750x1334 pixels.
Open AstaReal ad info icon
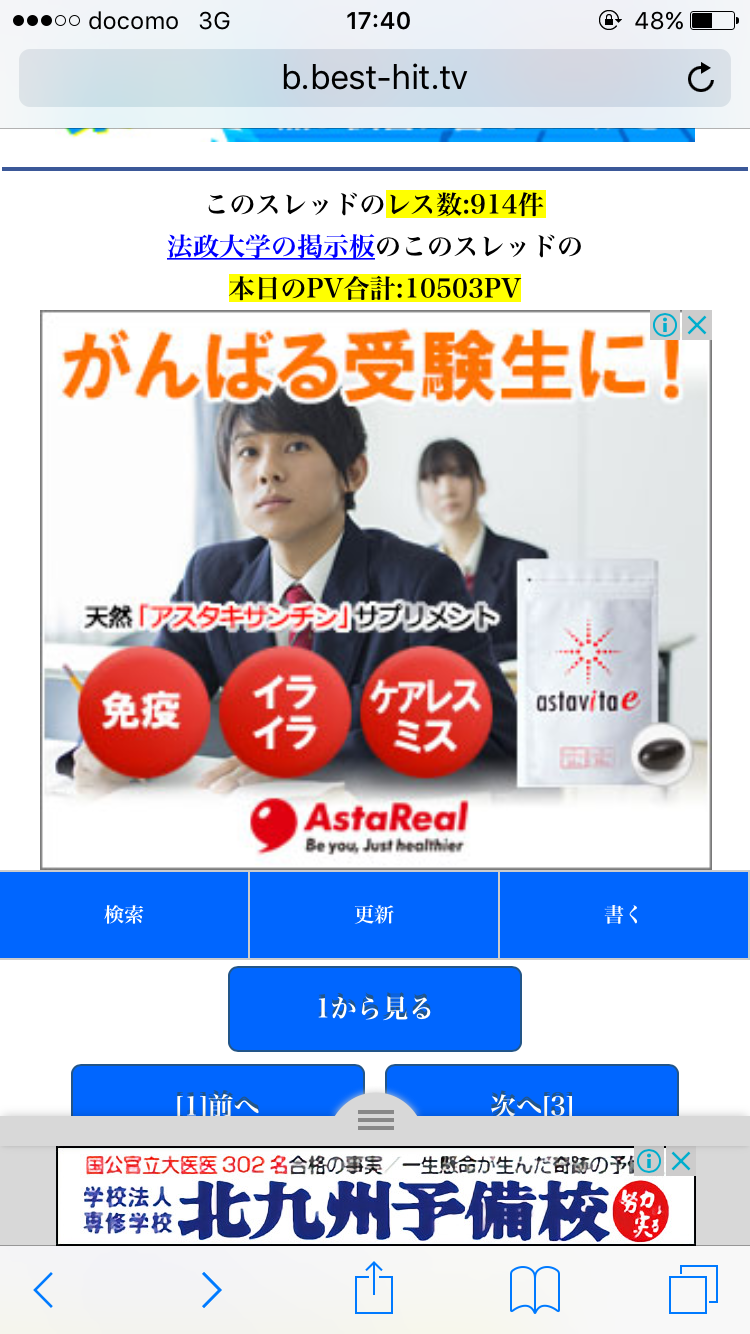665,325
